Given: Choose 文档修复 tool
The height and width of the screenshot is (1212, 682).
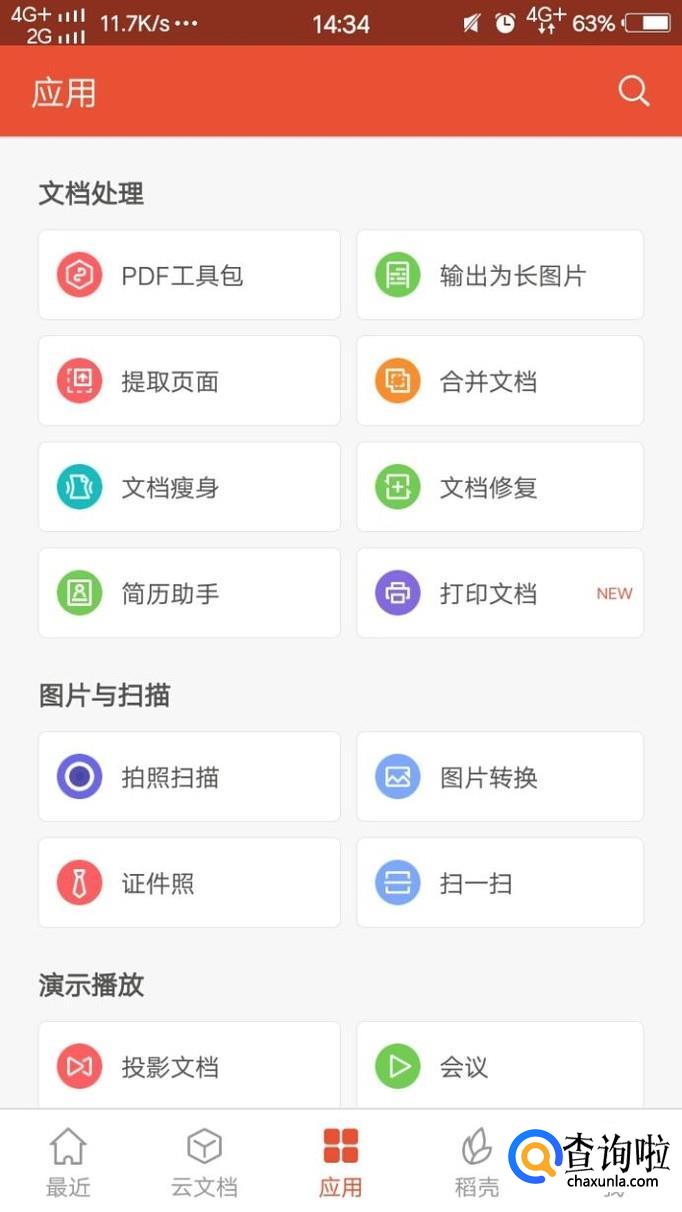Looking at the screenshot, I should 500,487.
